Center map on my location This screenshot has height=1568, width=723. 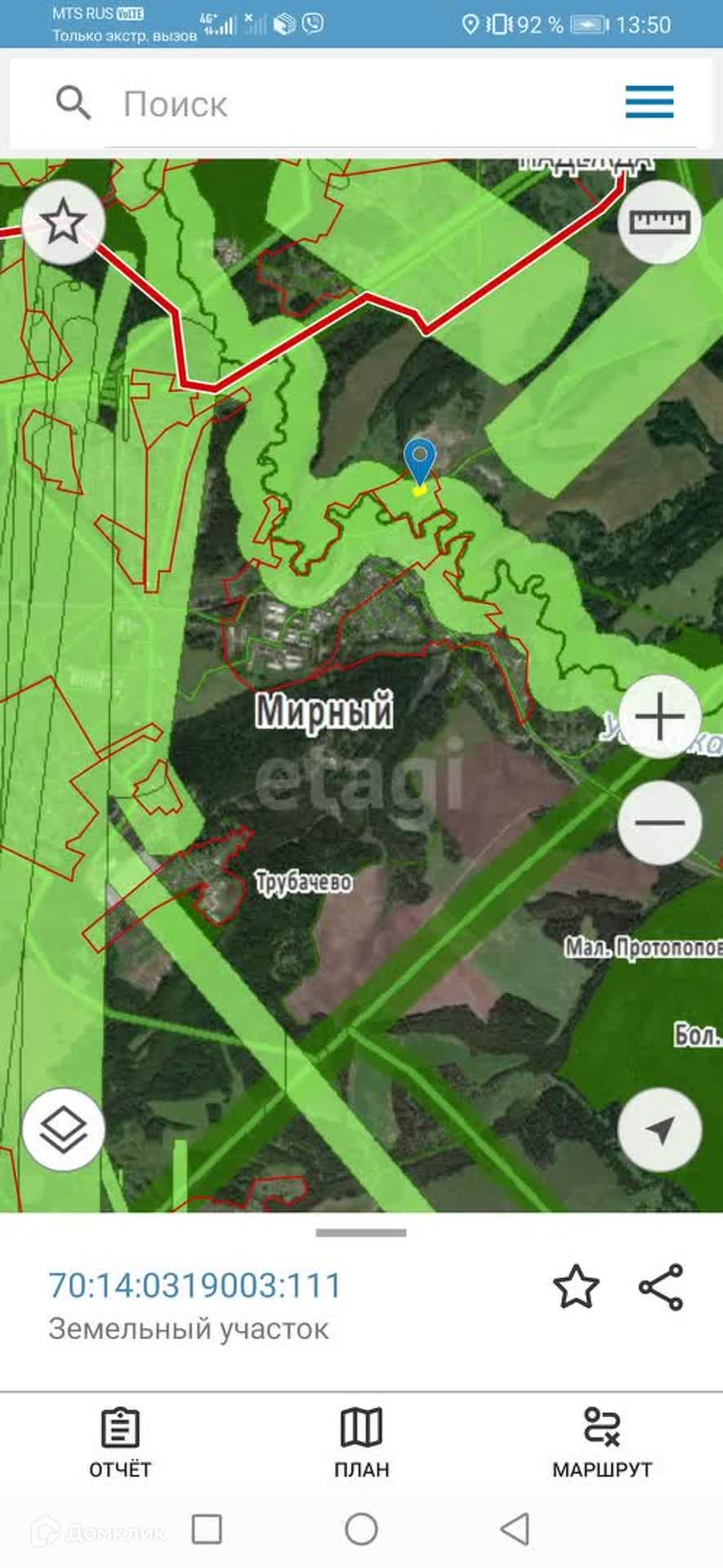click(x=659, y=1129)
